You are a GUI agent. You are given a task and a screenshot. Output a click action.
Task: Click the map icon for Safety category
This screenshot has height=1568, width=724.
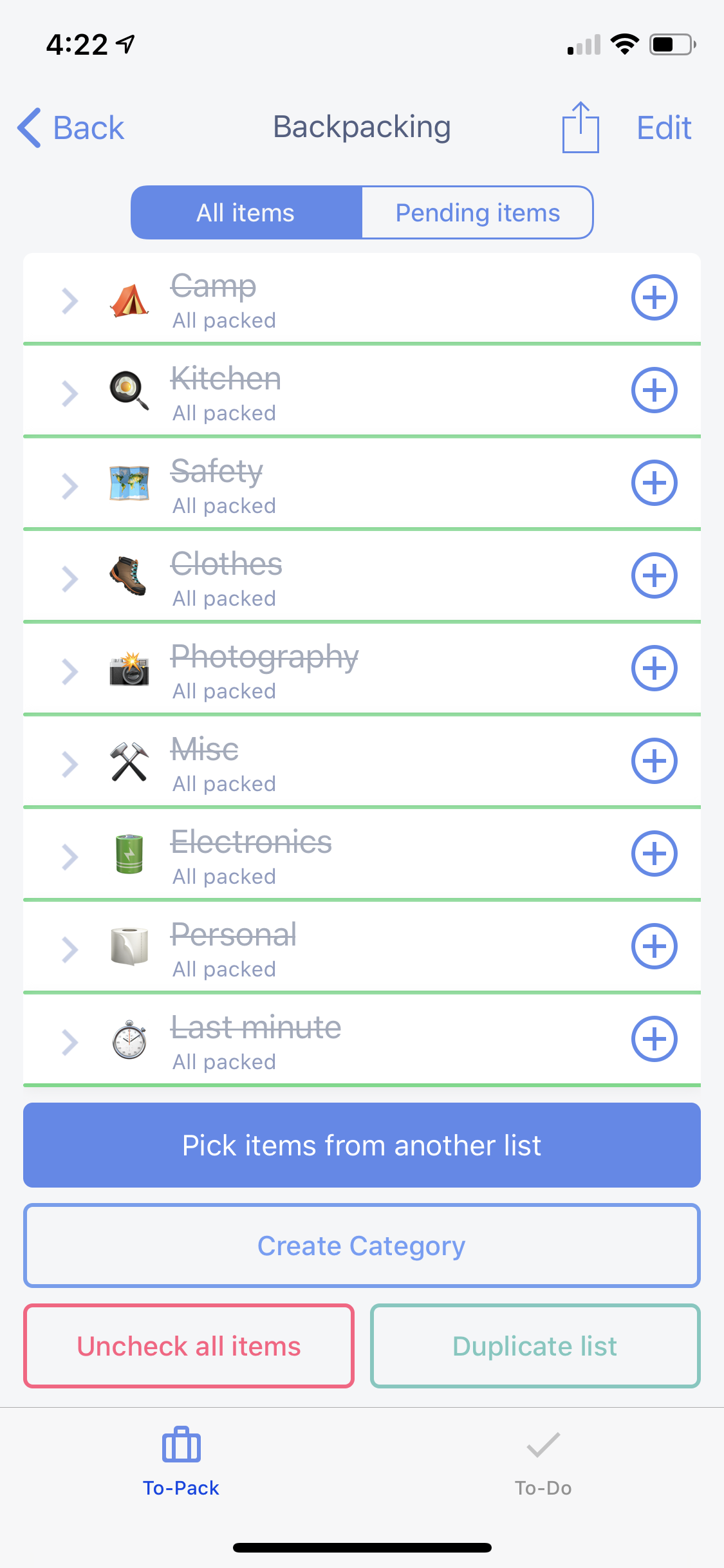129,483
